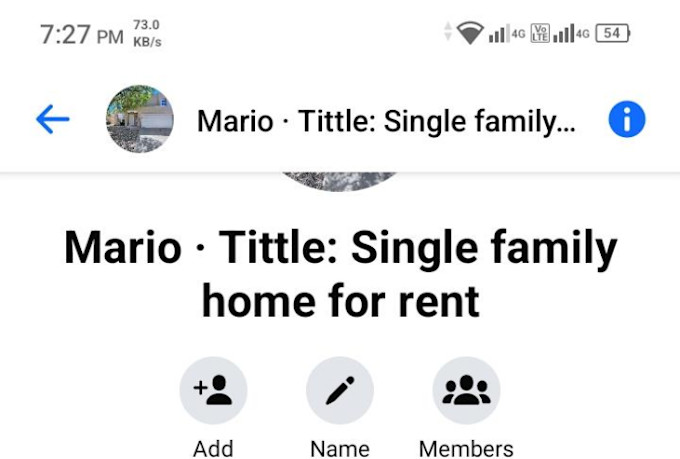Viewport: 680px width, 459px height.
Task: Edit the group name
Action: click(340, 391)
